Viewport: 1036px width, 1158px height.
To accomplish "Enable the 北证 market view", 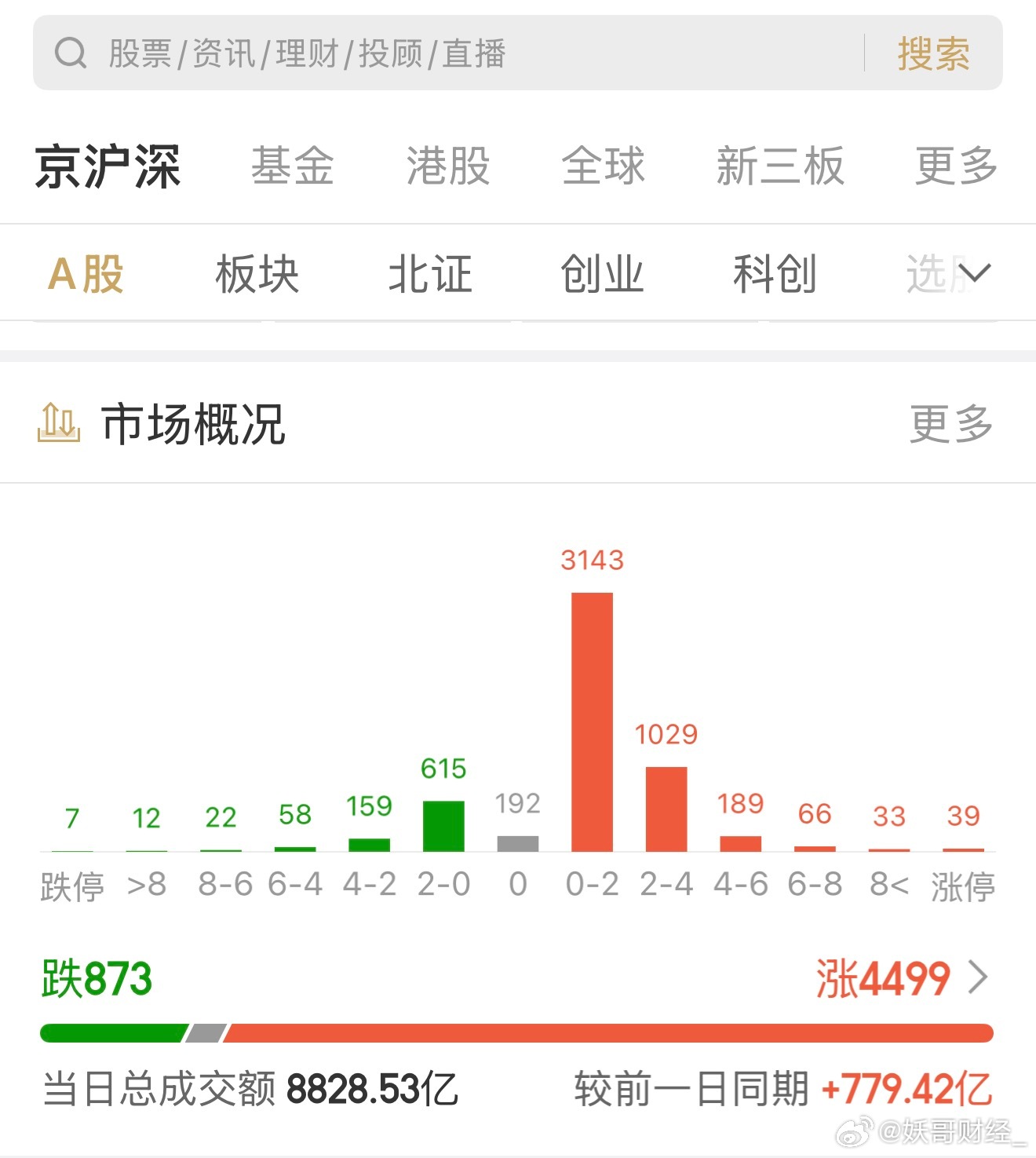I will (431, 273).
